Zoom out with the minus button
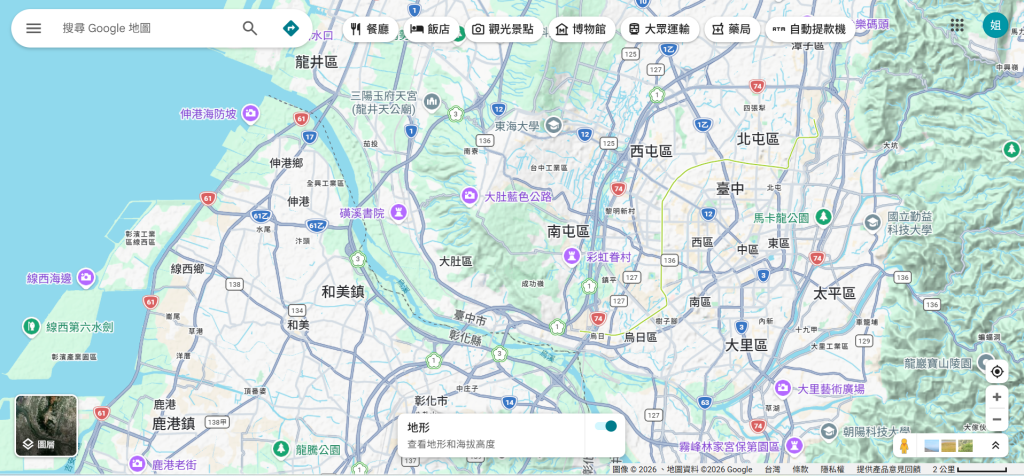The height and width of the screenshot is (476, 1024). [996, 419]
